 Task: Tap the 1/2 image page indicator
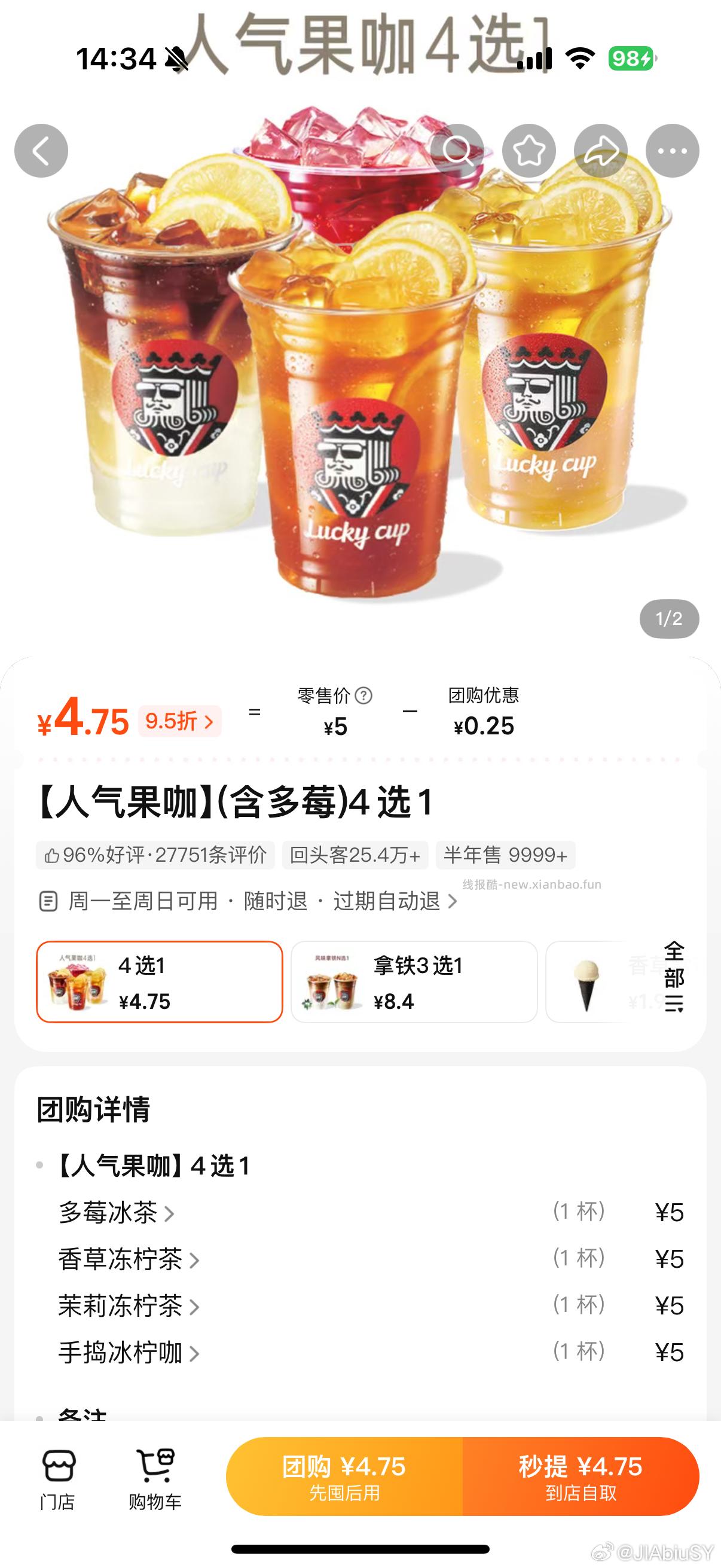pyautogui.click(x=668, y=619)
